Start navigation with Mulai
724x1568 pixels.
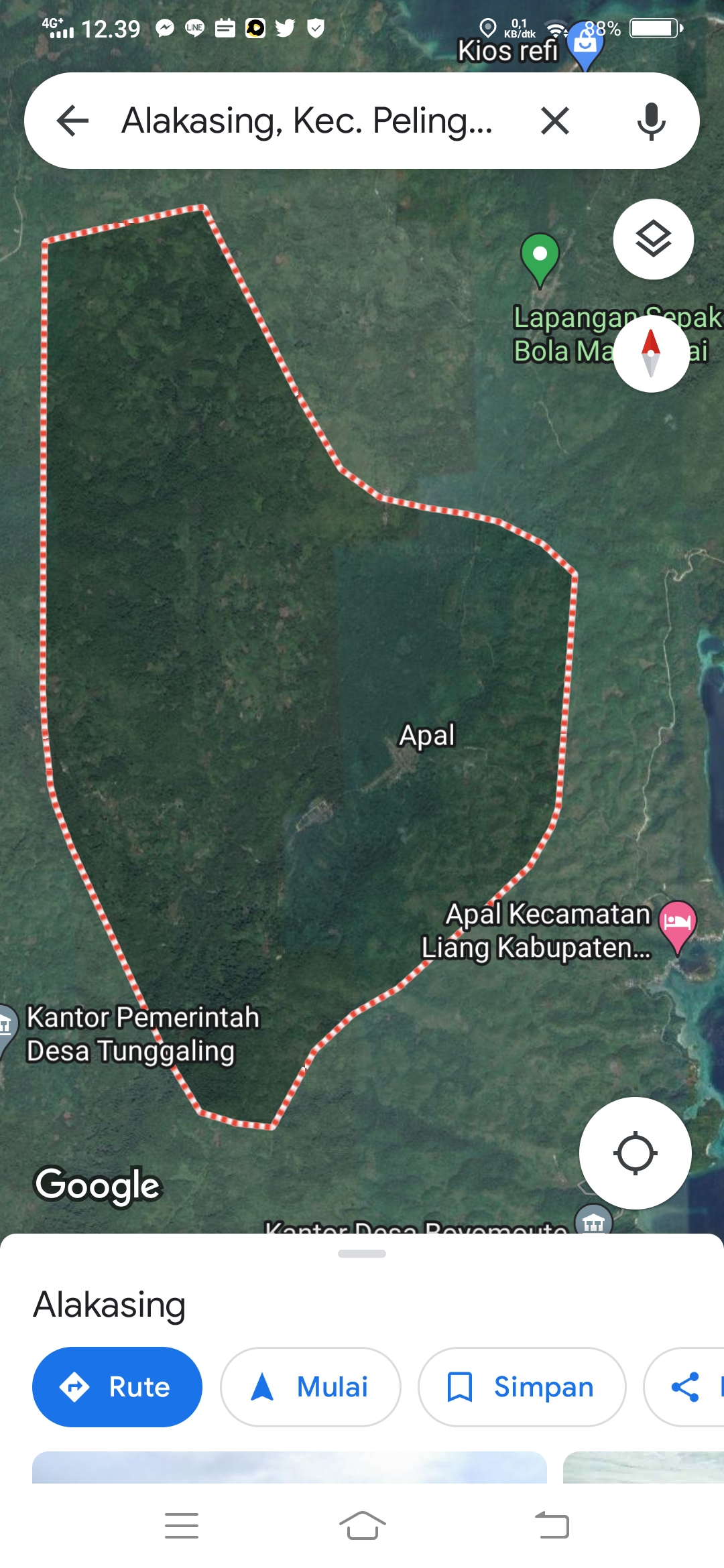(310, 1386)
